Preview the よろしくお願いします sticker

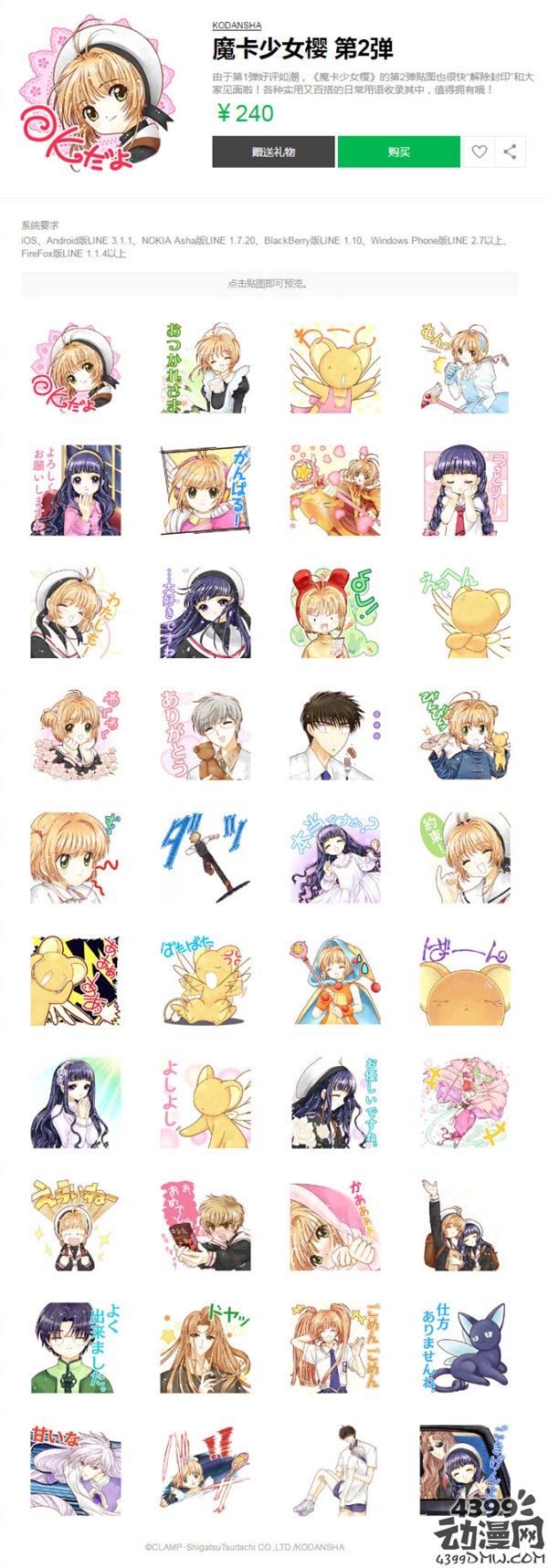click(76, 490)
